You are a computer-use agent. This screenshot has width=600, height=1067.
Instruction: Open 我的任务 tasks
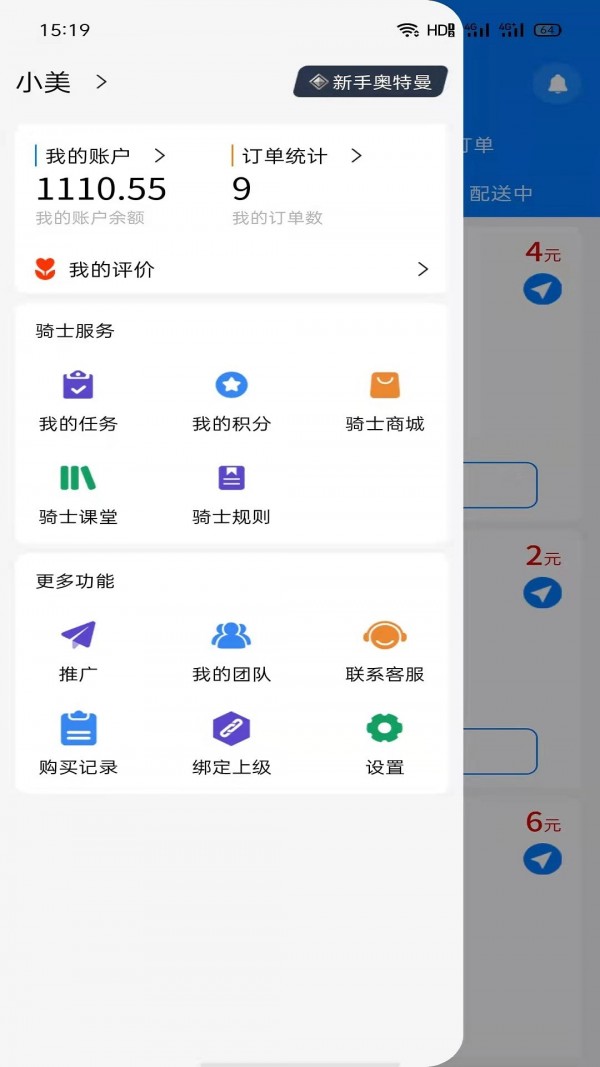pos(78,401)
